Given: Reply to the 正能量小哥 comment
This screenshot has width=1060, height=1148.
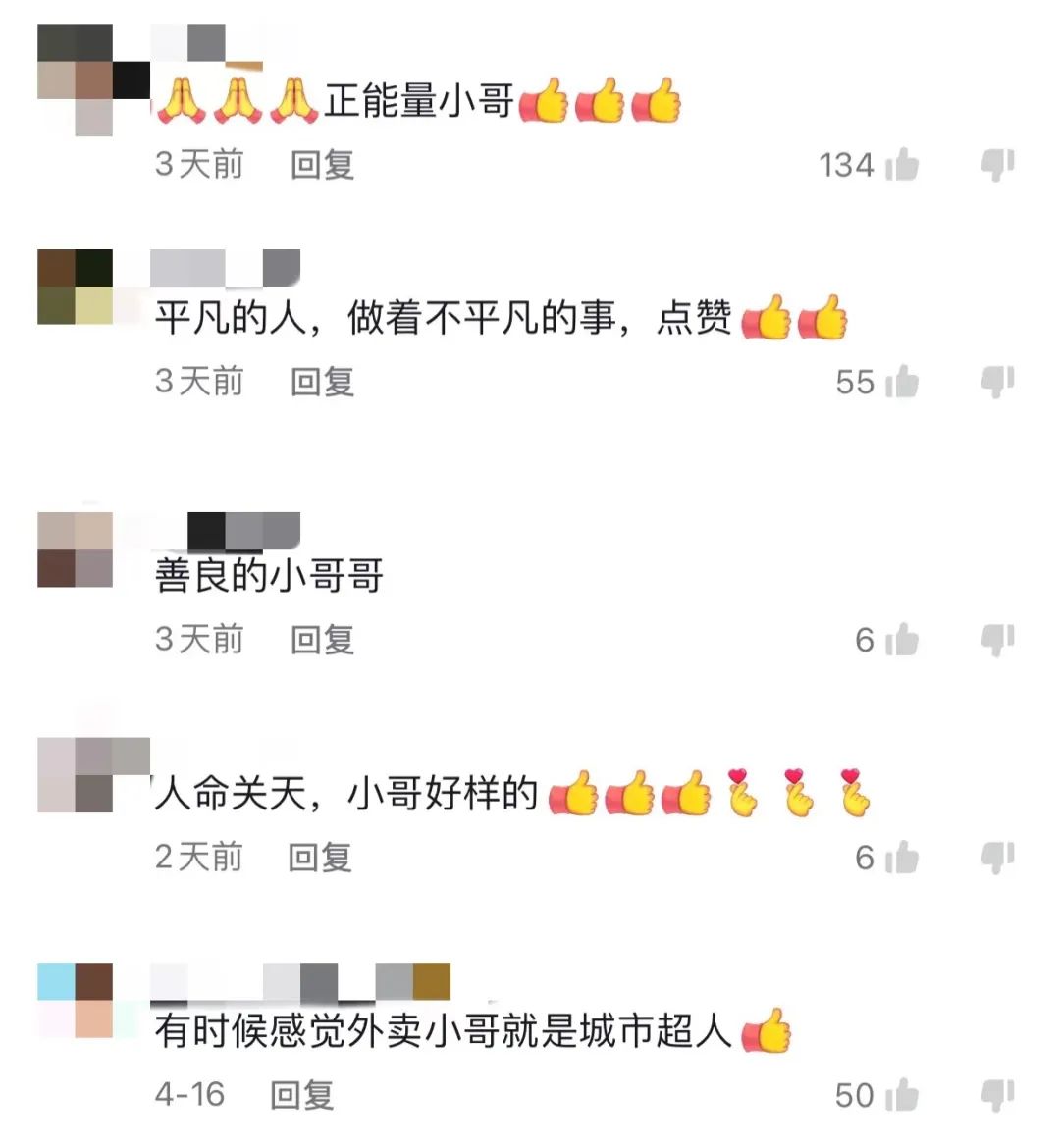Looking at the screenshot, I should [x=322, y=165].
